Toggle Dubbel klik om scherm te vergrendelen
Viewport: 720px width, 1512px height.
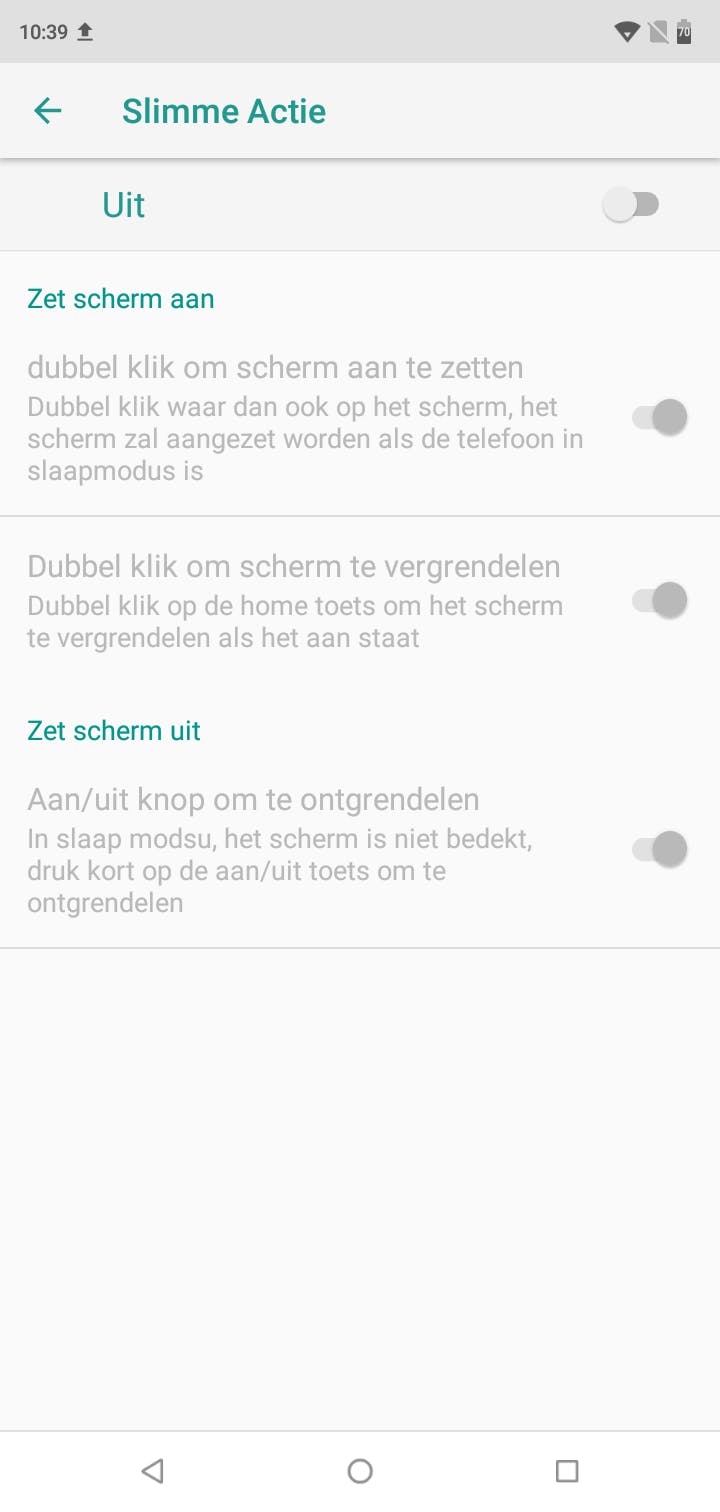click(660, 600)
